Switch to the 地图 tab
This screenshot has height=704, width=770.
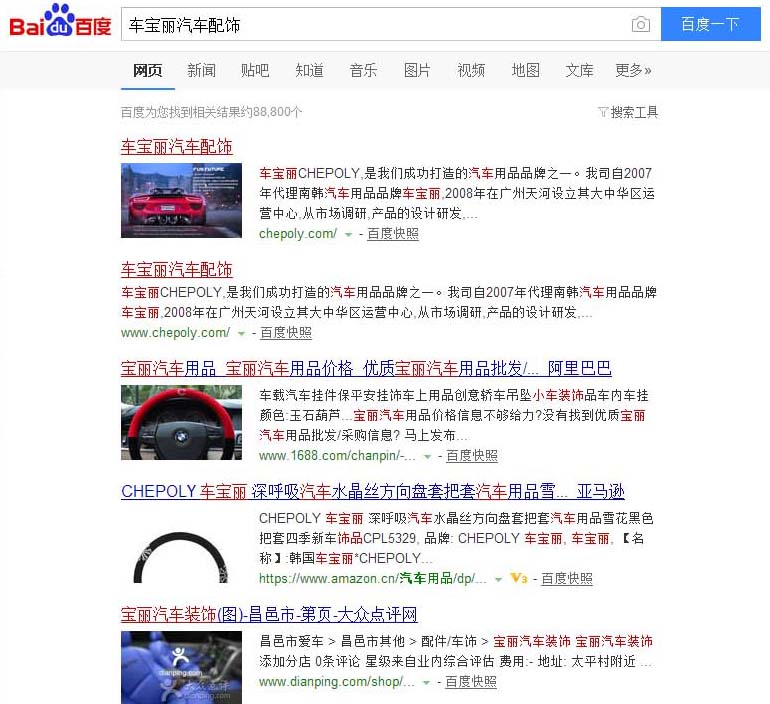[525, 70]
